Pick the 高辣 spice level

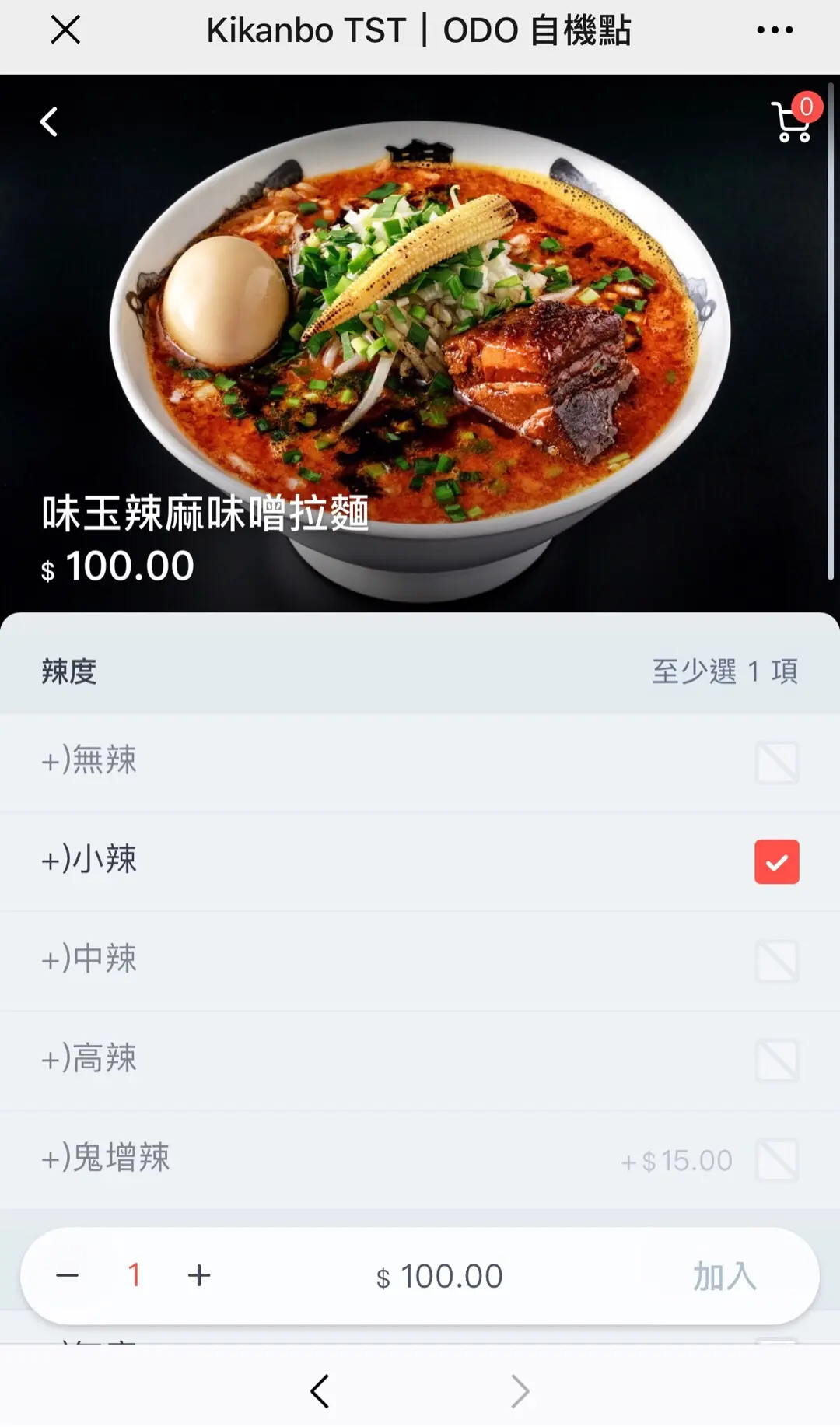776,1061
